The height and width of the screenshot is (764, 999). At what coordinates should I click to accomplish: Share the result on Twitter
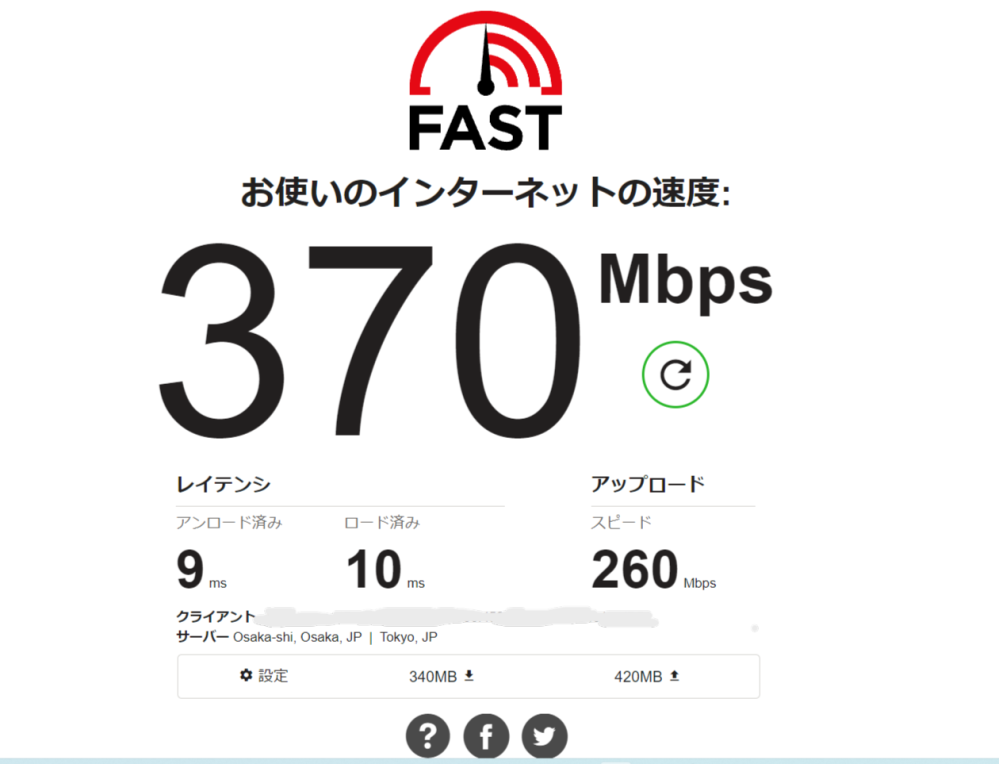point(544,737)
